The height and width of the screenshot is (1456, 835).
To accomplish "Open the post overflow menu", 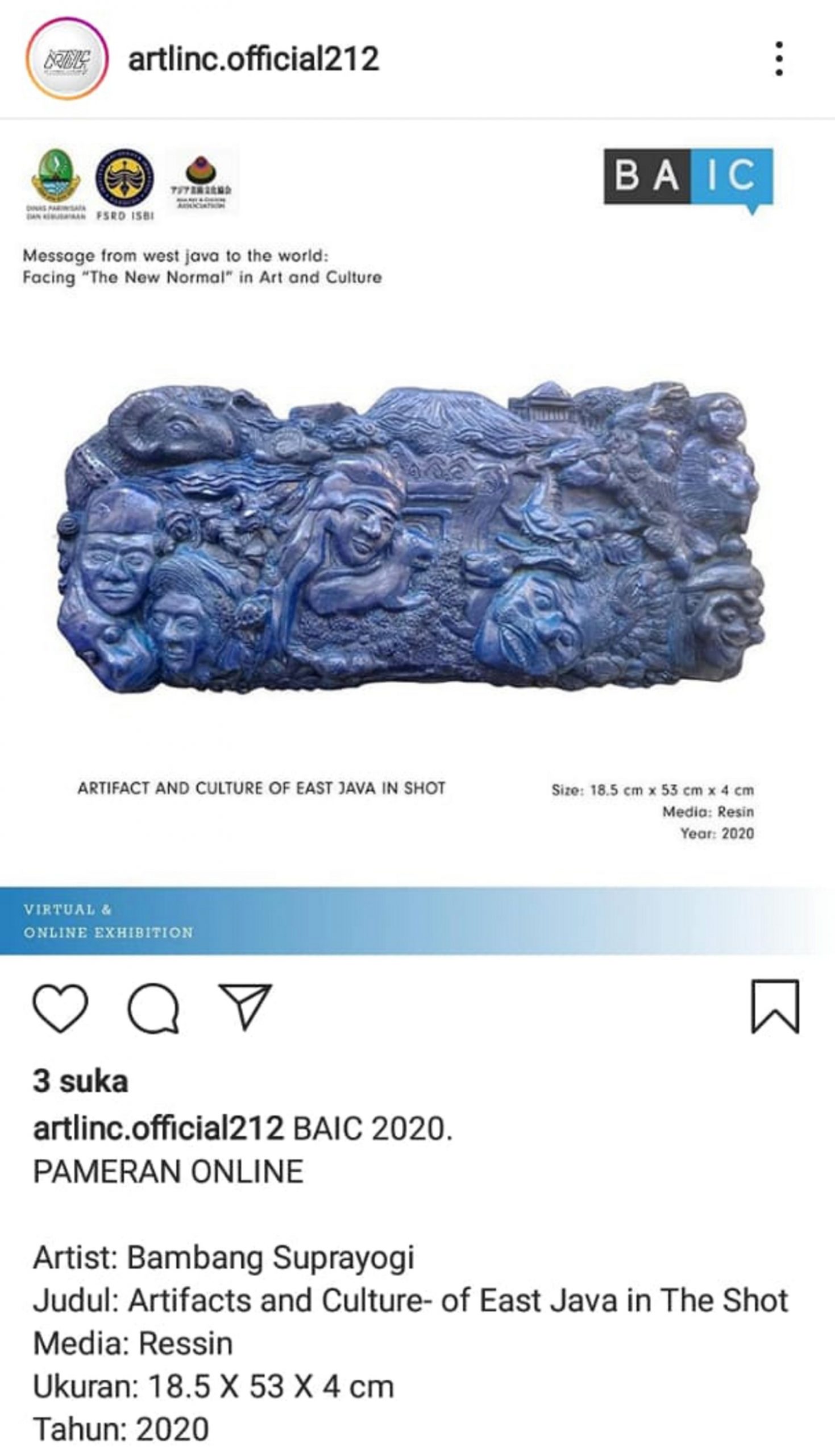I will pyautogui.click(x=778, y=59).
